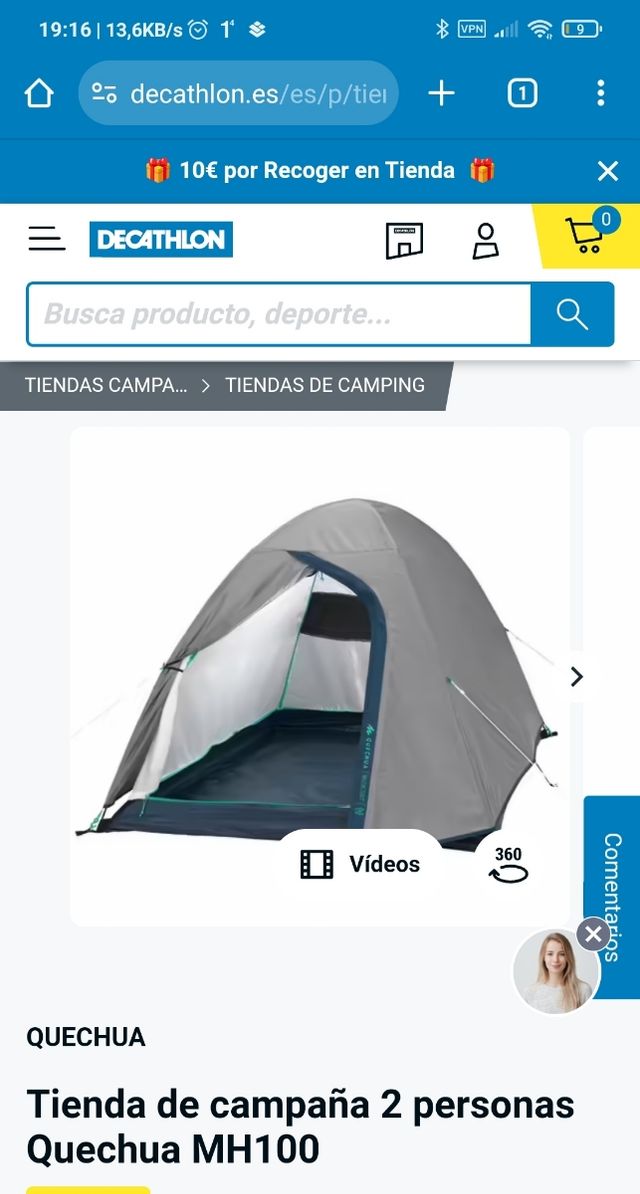The width and height of the screenshot is (640, 1194).
Task: Open the tab switcher
Action: point(522,94)
